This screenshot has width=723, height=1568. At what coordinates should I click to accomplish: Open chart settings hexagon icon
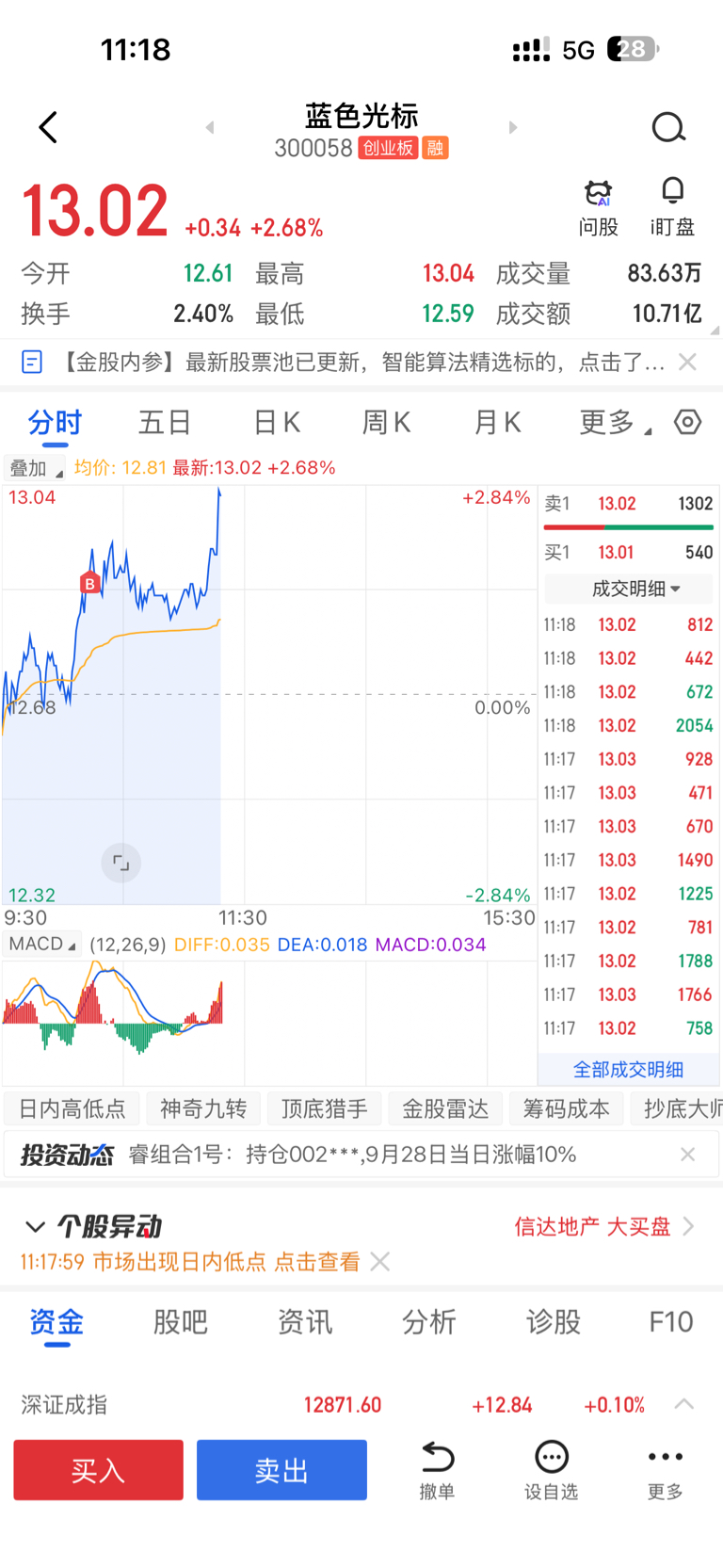688,422
